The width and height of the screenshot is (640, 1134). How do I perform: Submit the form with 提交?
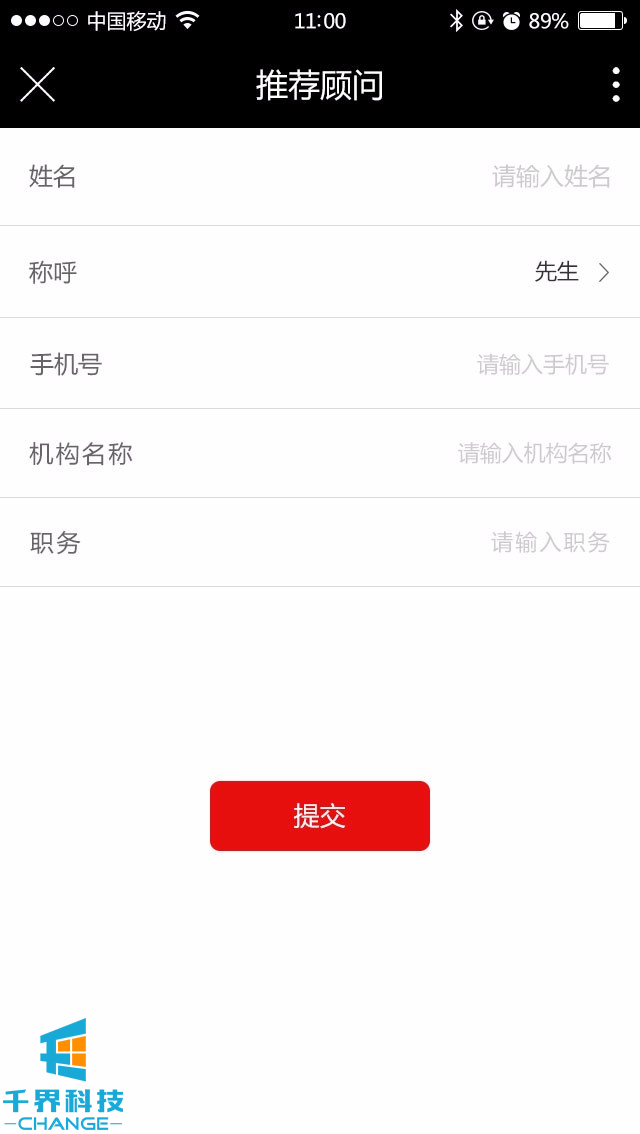320,816
